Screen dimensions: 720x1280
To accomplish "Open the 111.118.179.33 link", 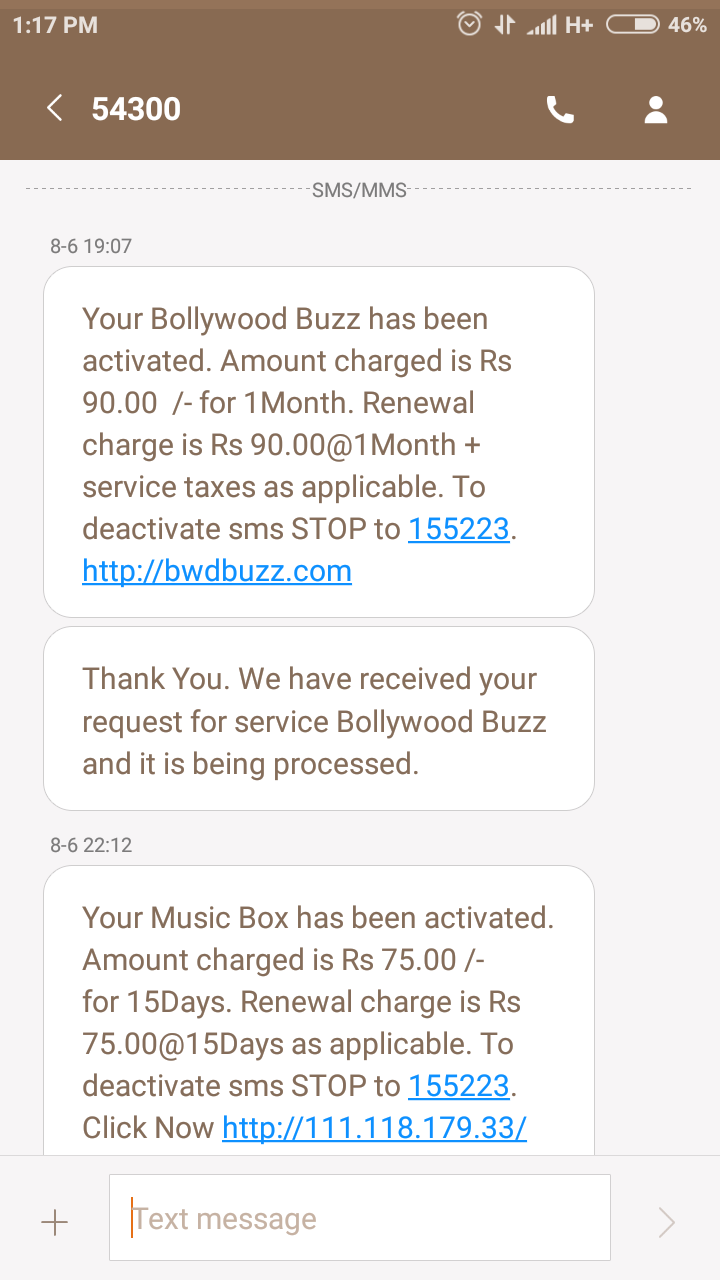I will (374, 1128).
